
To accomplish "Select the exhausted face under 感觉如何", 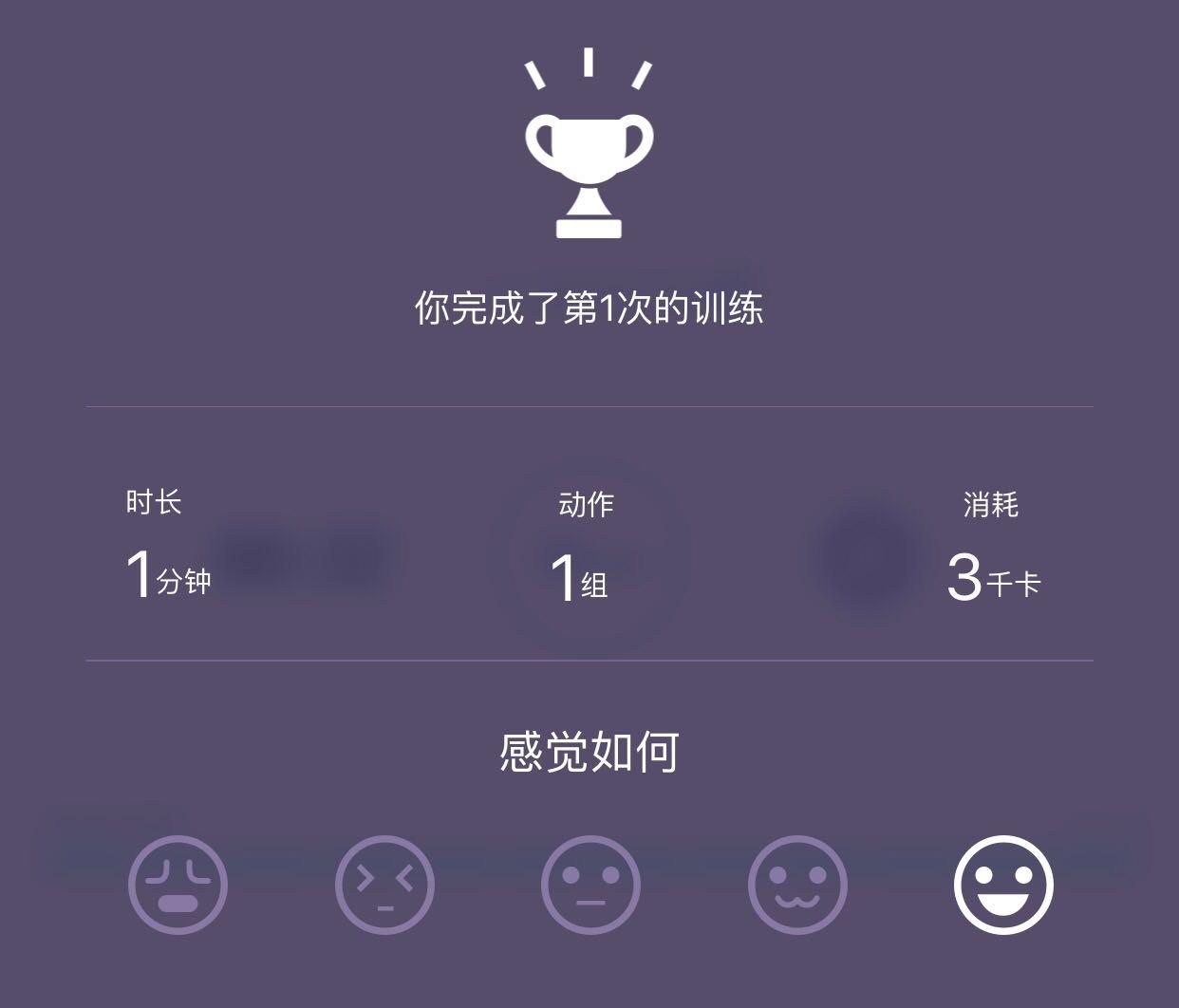I will click(178, 885).
